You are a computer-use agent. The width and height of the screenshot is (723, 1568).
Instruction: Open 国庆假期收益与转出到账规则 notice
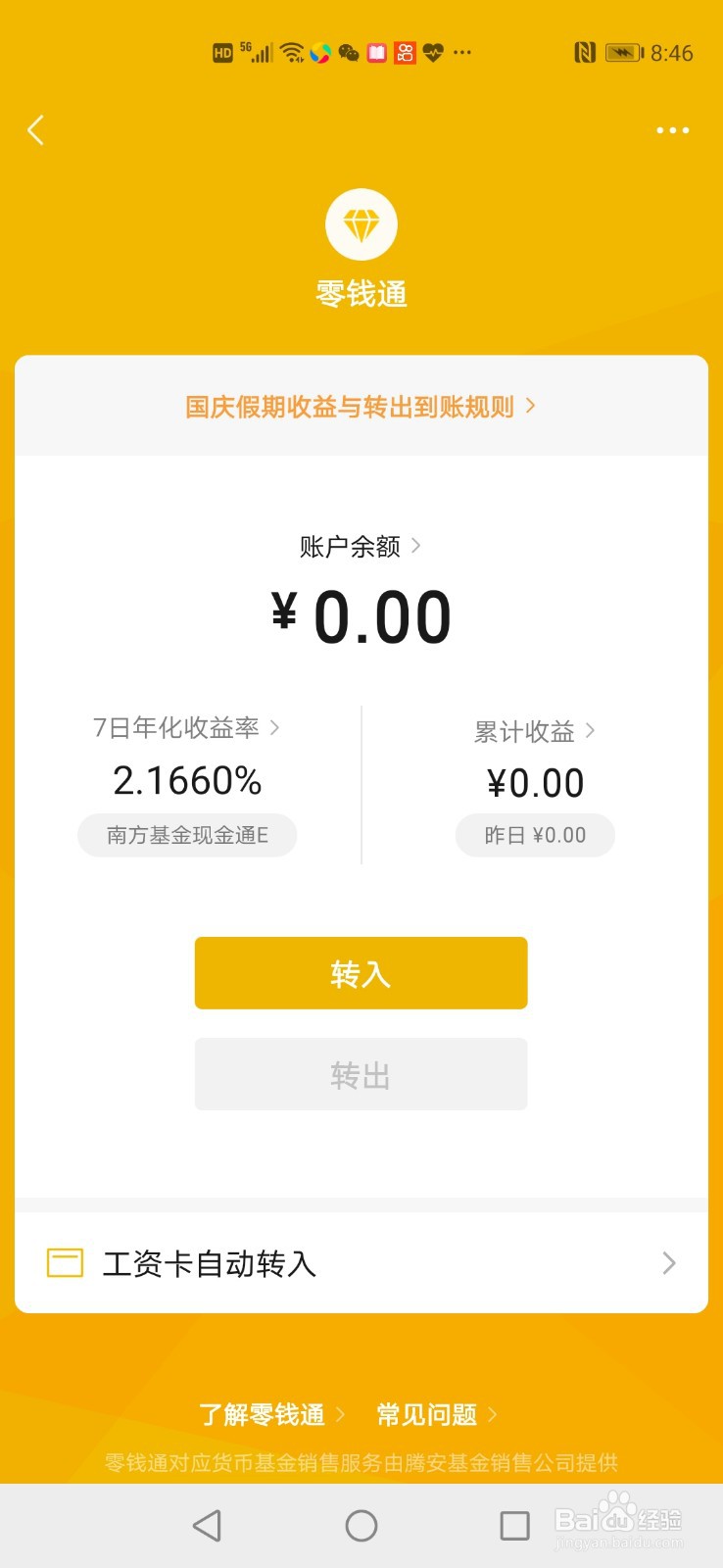click(361, 406)
